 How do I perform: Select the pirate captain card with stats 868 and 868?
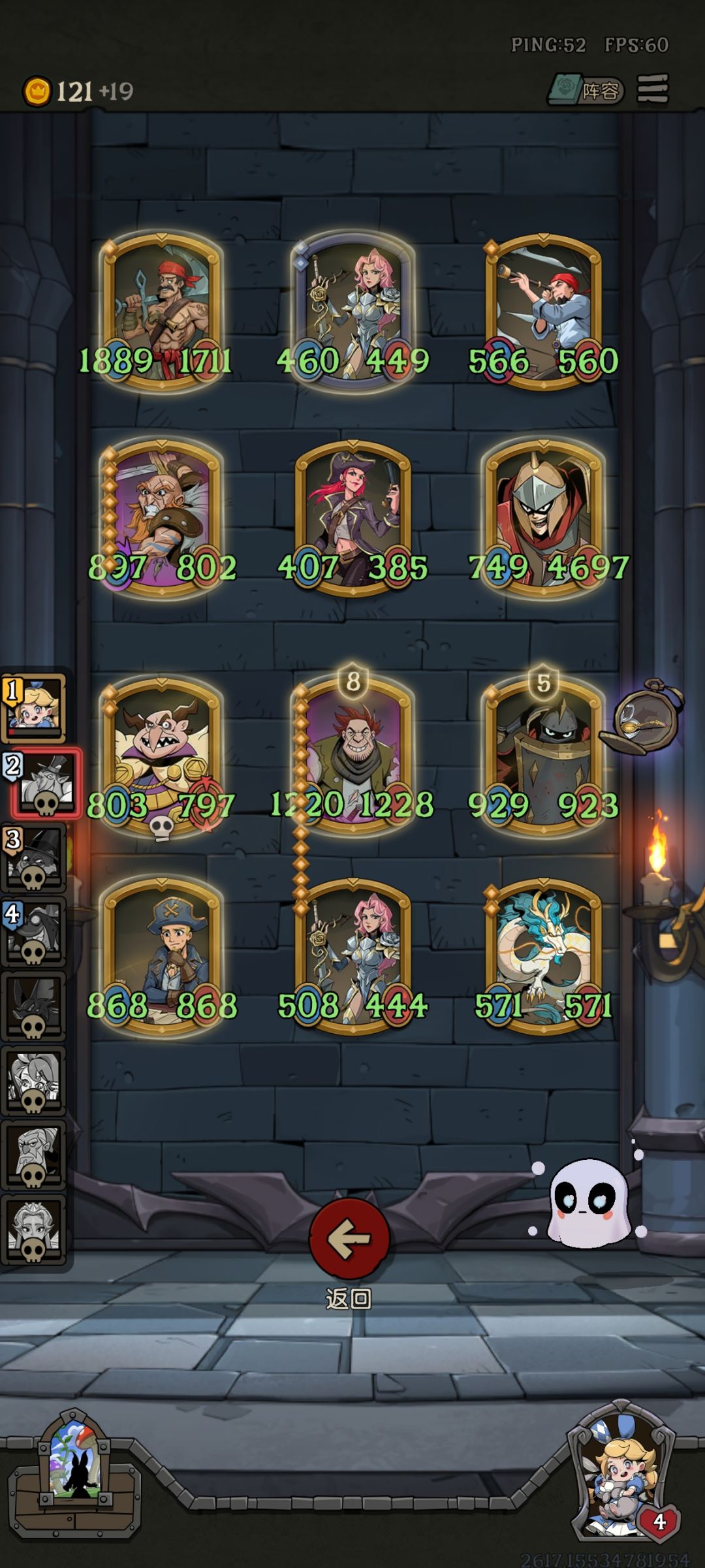[x=161, y=957]
